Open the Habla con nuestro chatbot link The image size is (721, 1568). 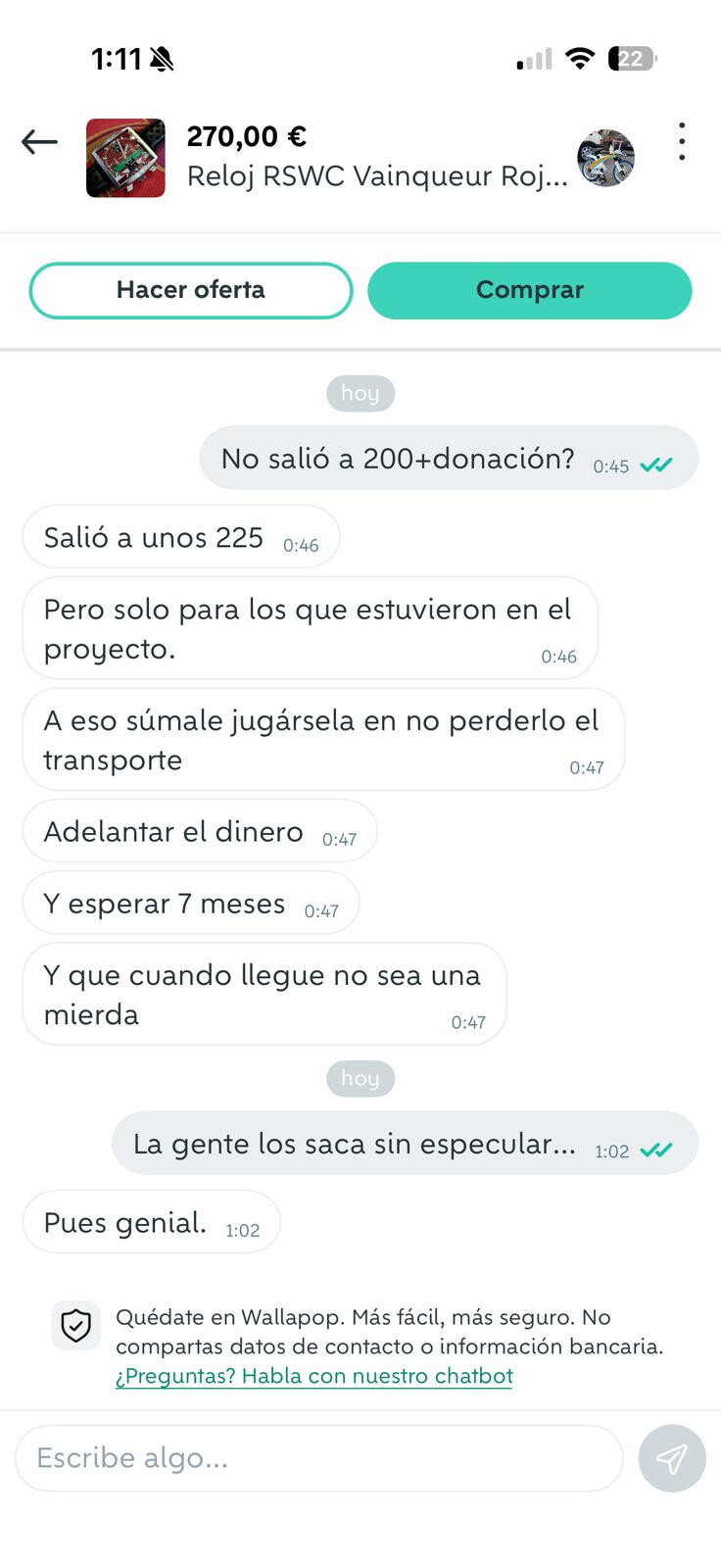(x=314, y=1376)
